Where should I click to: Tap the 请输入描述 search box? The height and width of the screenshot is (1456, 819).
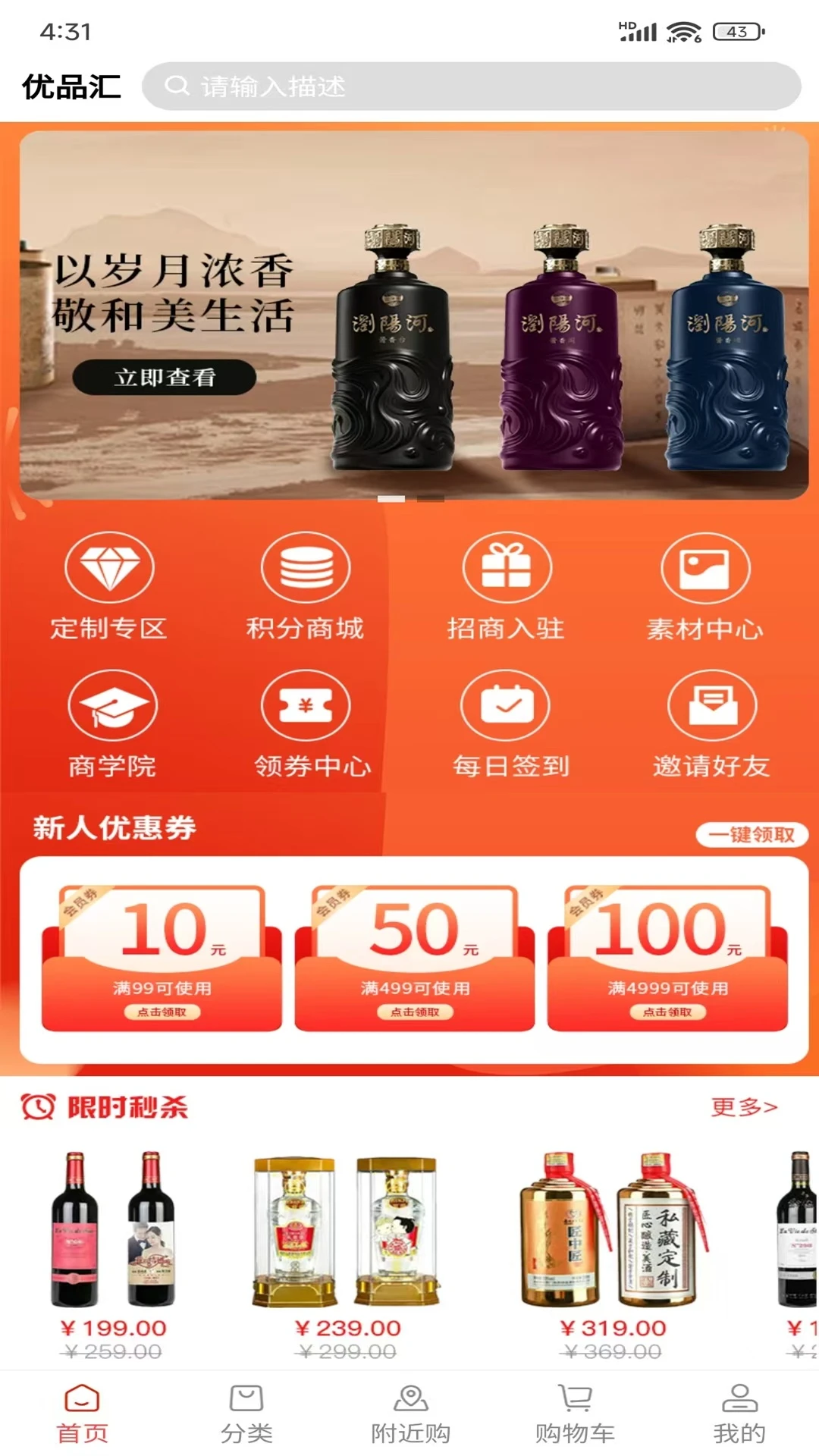coord(470,86)
